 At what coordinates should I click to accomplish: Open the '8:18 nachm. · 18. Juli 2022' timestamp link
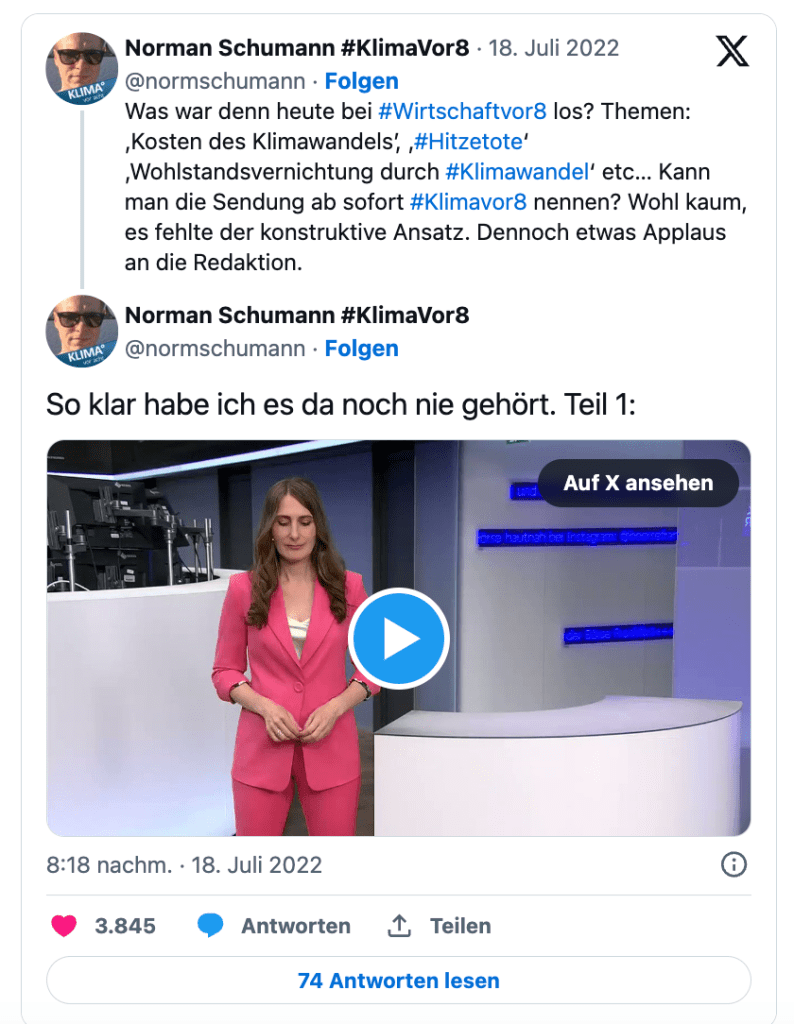[x=184, y=864]
